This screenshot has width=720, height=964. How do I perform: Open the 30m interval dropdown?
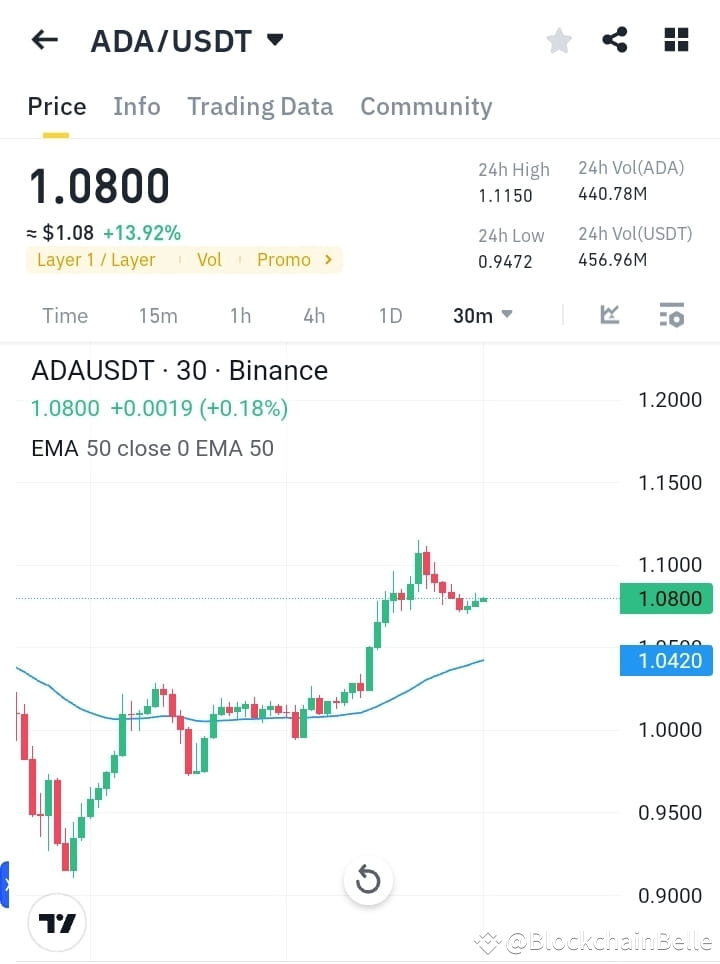point(481,315)
